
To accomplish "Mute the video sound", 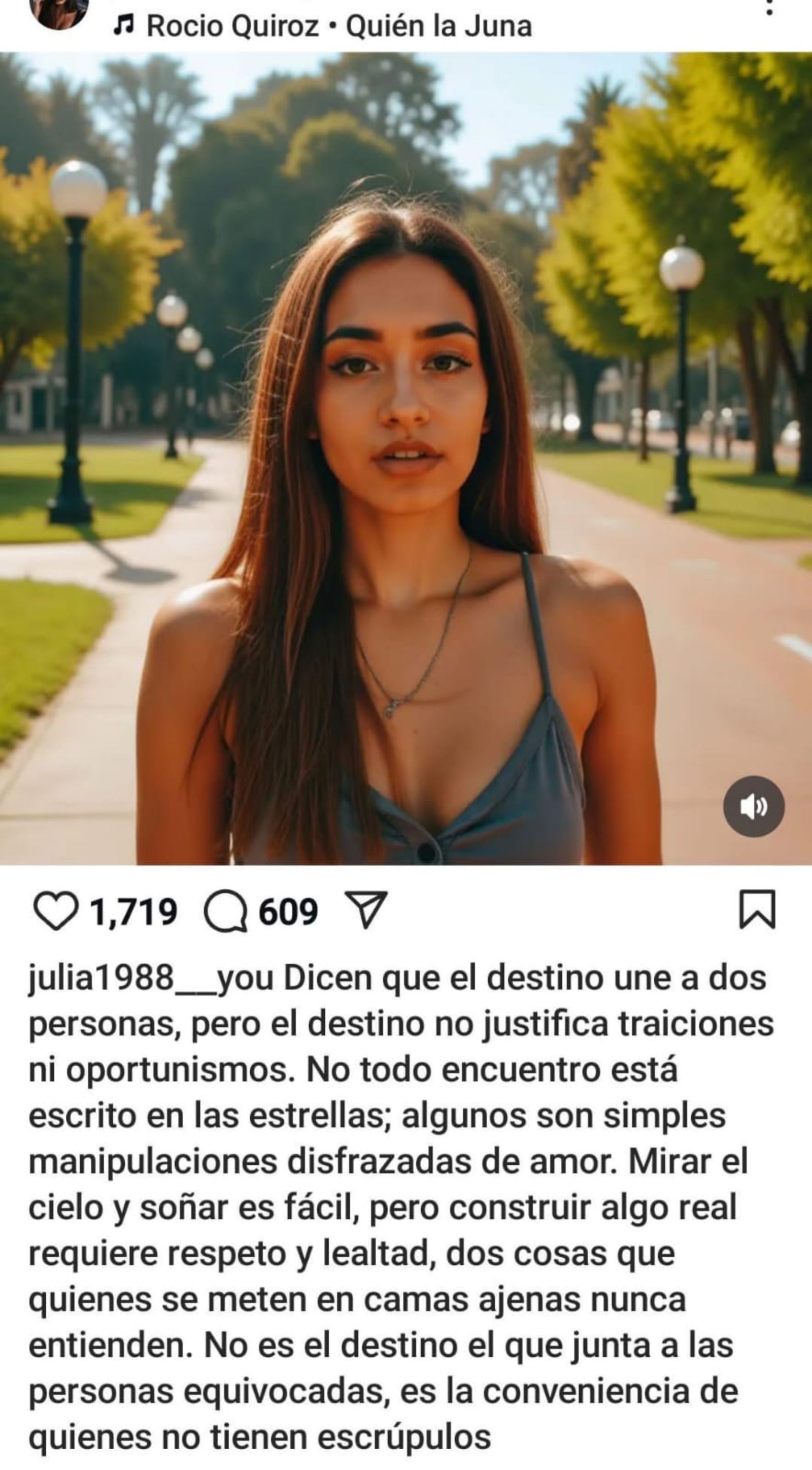I will pos(753,806).
